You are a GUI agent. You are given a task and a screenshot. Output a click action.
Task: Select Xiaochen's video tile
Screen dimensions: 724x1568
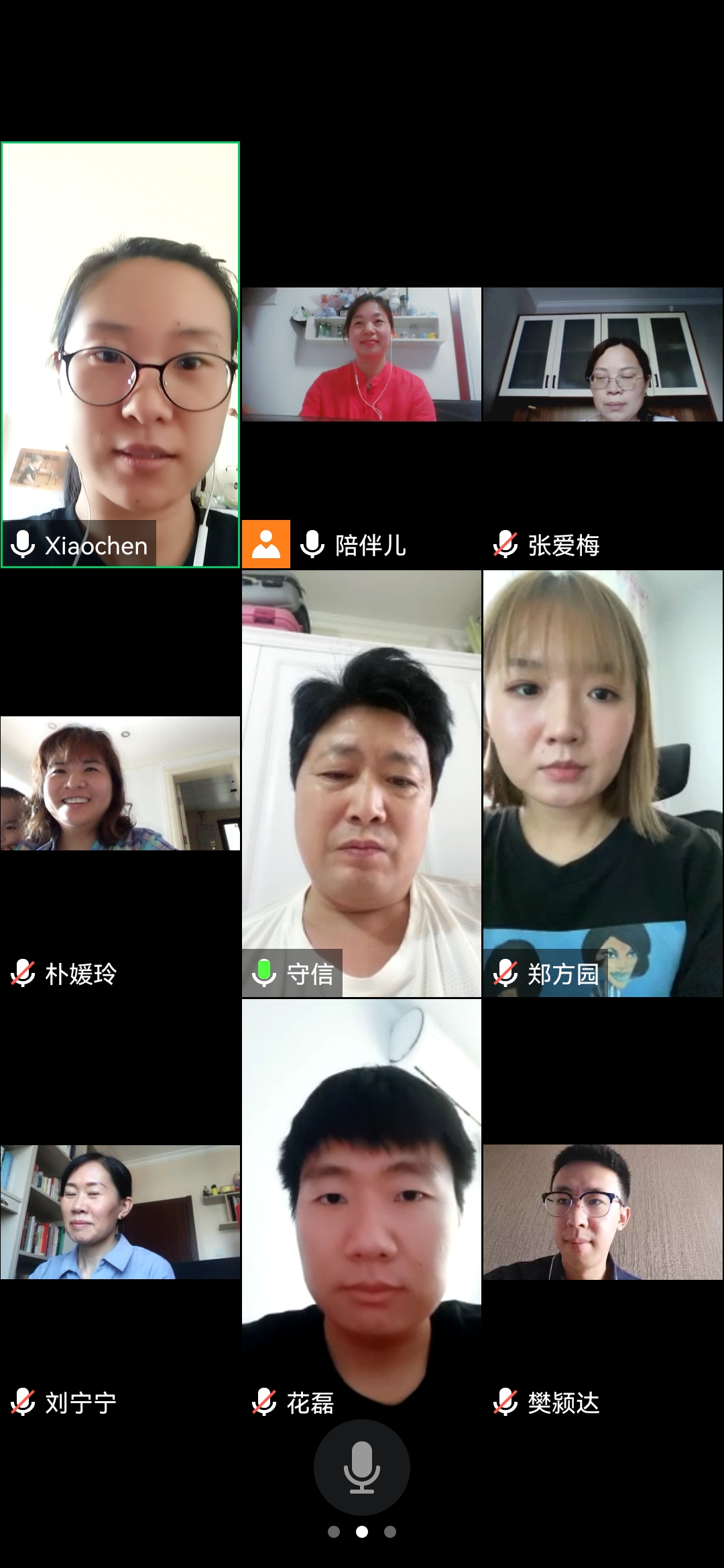coord(121,355)
